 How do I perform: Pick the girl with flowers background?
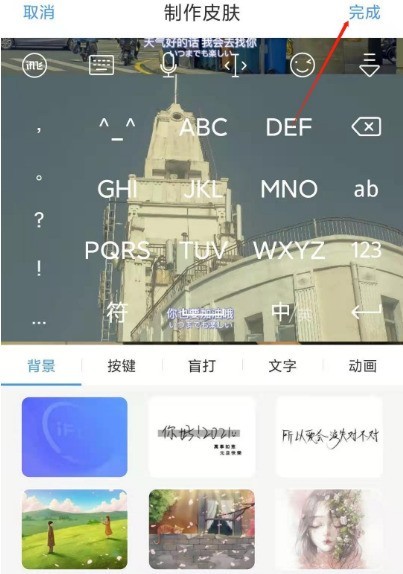click(x=329, y=529)
